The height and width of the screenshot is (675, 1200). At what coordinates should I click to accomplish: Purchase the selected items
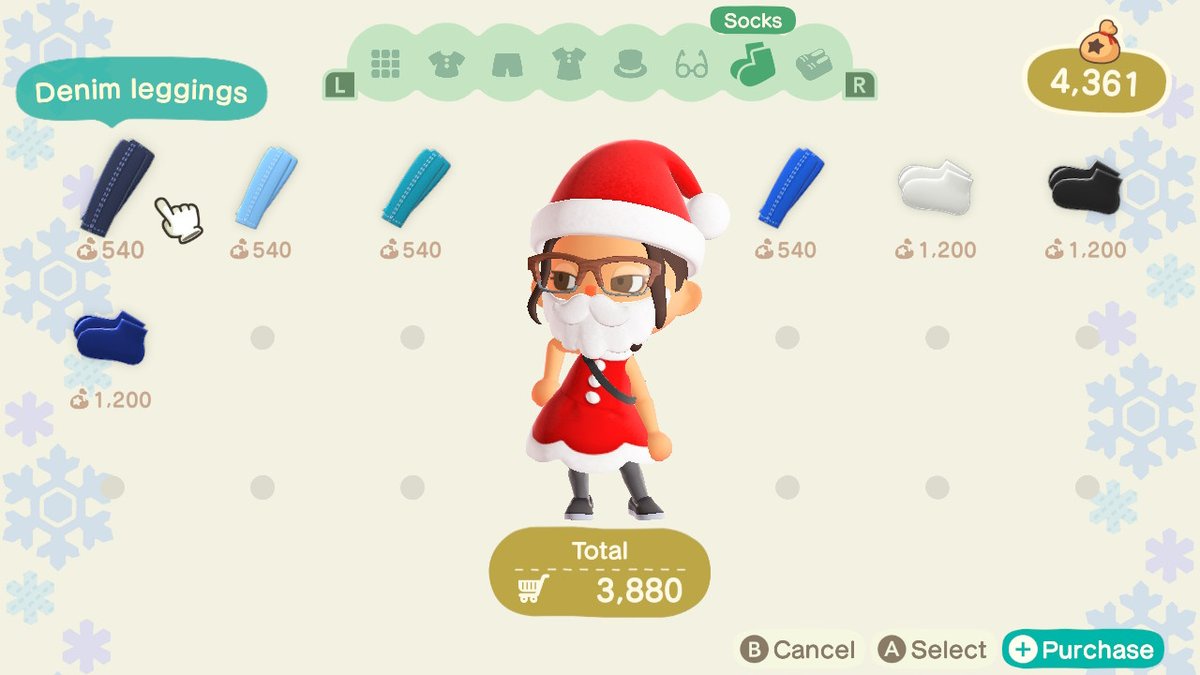1082,650
